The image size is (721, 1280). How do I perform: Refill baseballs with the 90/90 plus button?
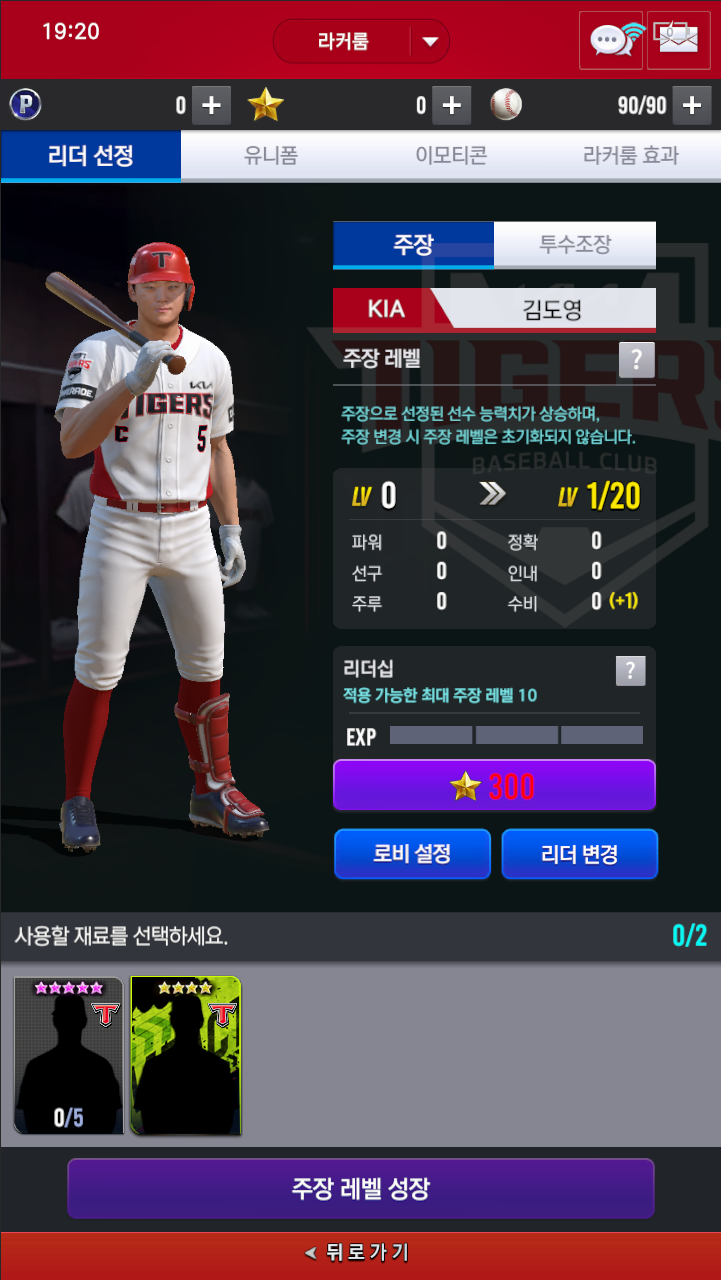[692, 105]
